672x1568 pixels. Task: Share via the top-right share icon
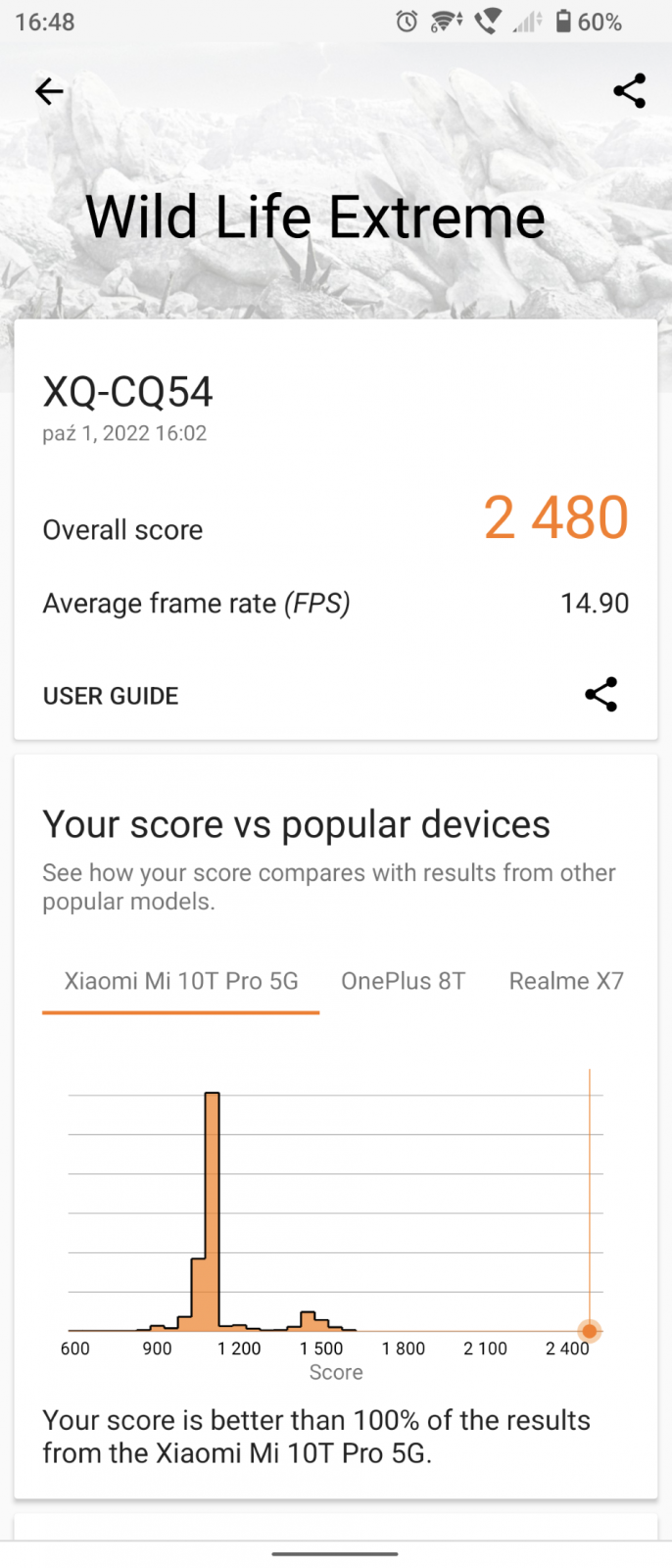point(629,91)
